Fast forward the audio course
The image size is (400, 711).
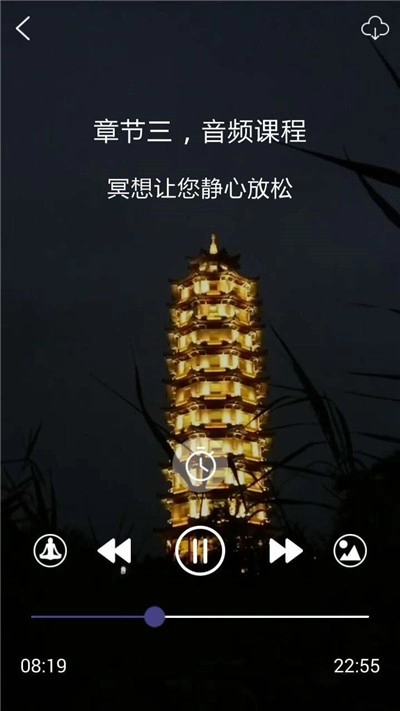[x=286, y=551]
